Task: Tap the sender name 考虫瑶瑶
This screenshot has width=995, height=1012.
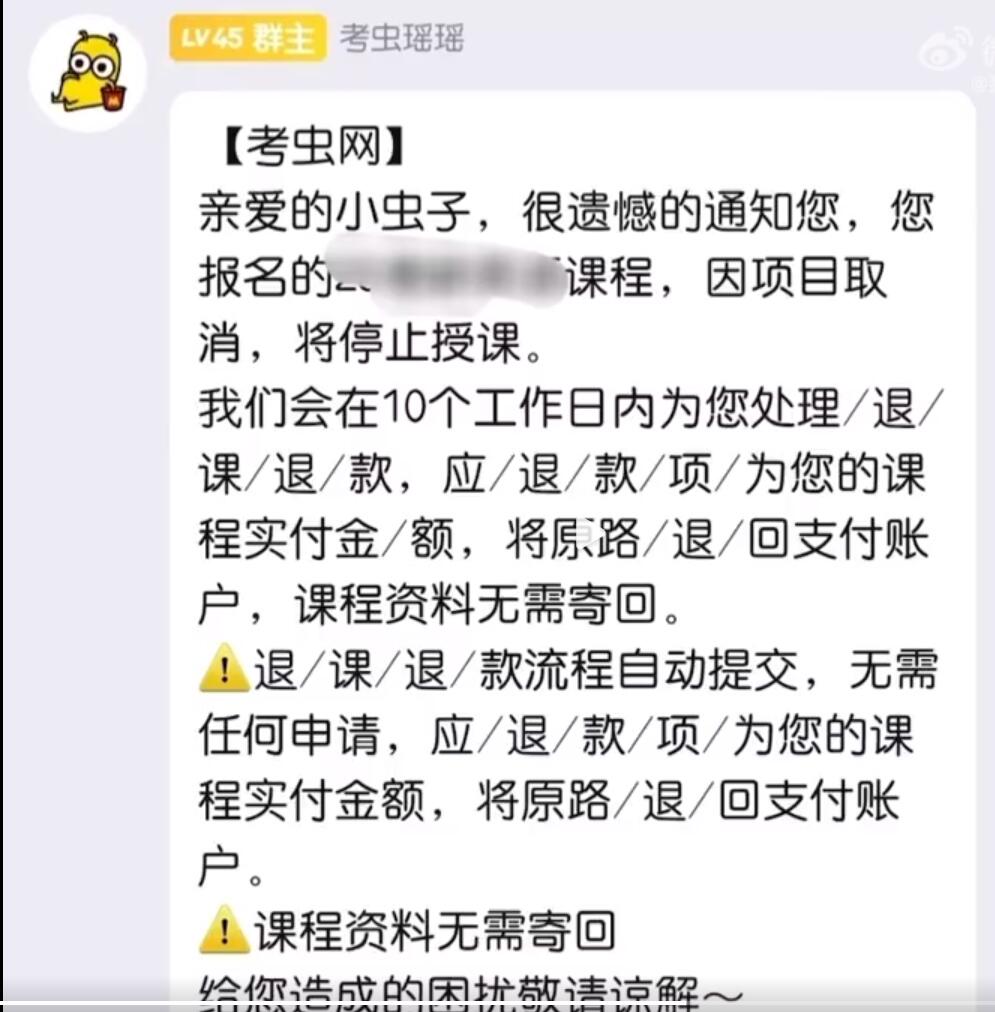Action: click(401, 39)
